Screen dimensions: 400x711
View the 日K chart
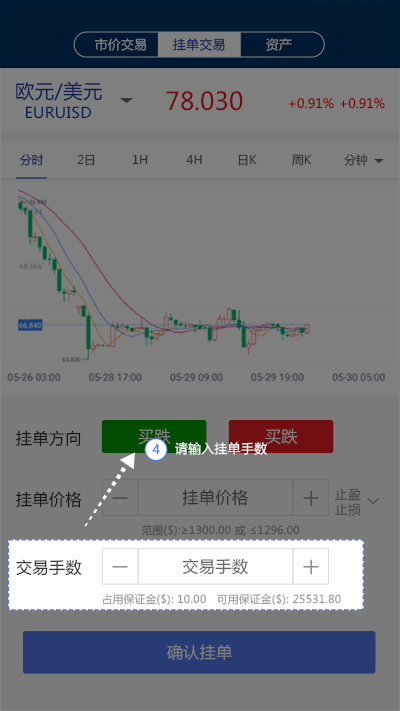(x=247, y=161)
